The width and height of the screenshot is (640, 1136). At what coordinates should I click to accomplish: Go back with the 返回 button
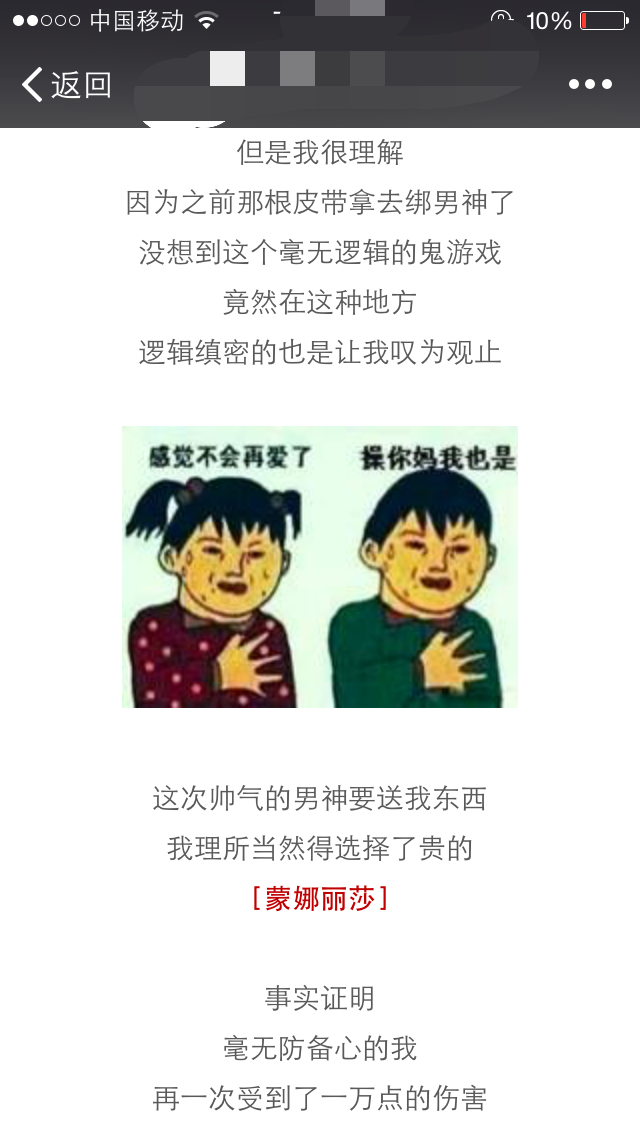[66, 85]
